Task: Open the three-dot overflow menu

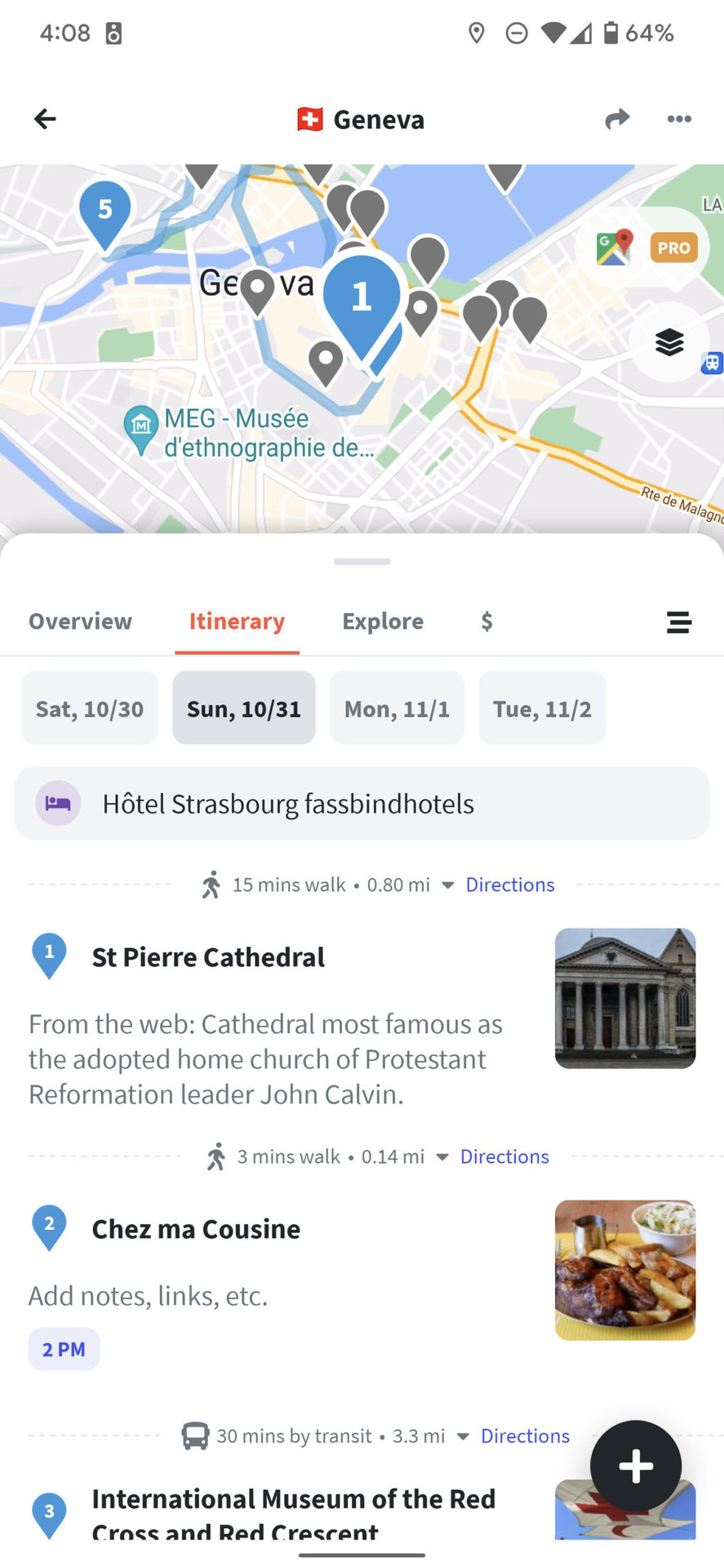Action: pyautogui.click(x=679, y=119)
